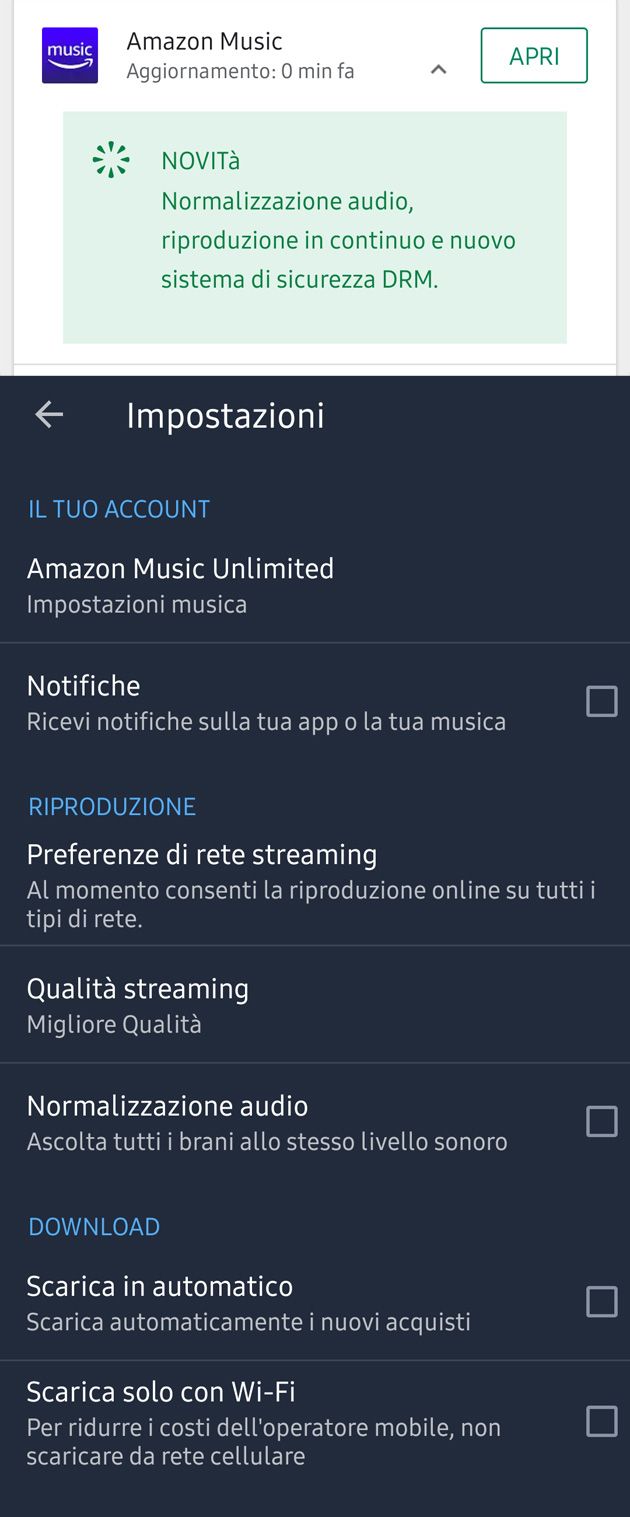Collapse the Amazon Music update details chevron
630x1517 pixels.
click(438, 70)
